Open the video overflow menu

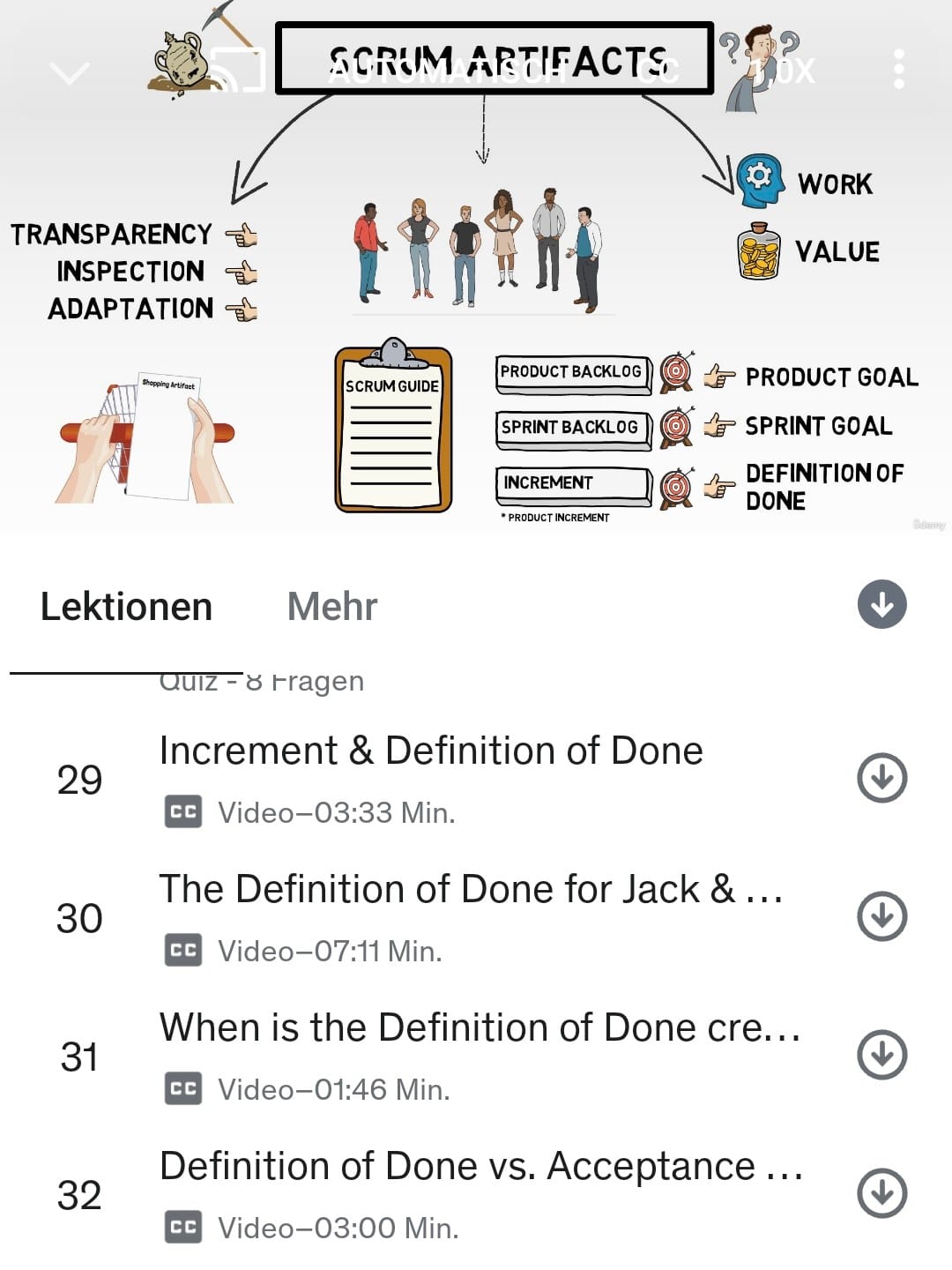point(898,70)
